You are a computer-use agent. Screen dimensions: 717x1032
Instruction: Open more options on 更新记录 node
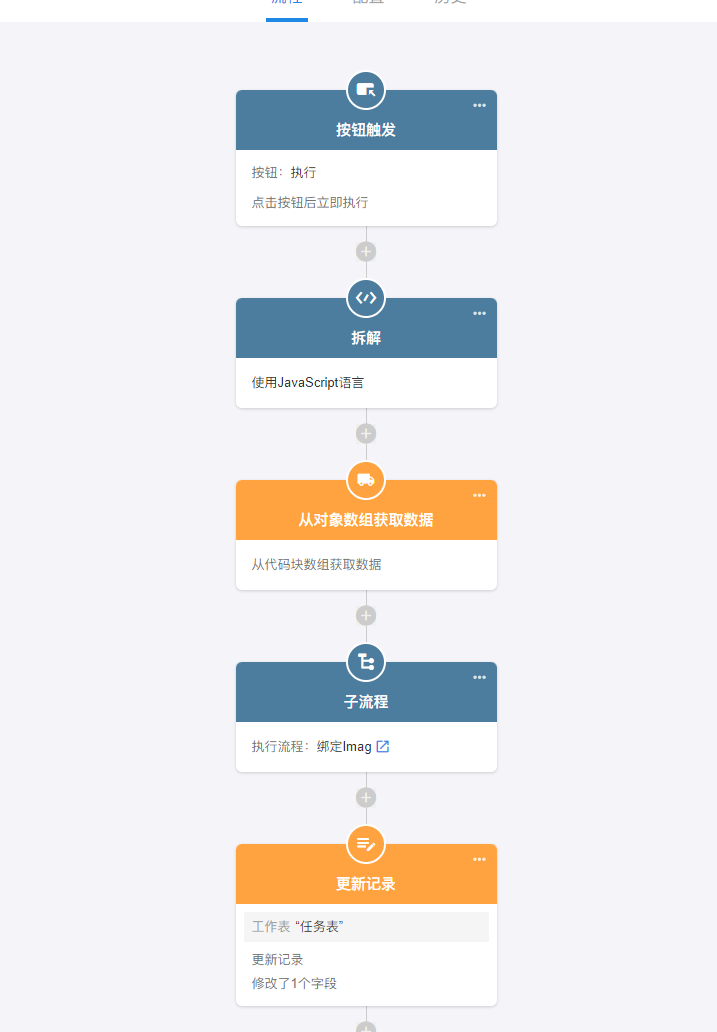(x=479, y=859)
